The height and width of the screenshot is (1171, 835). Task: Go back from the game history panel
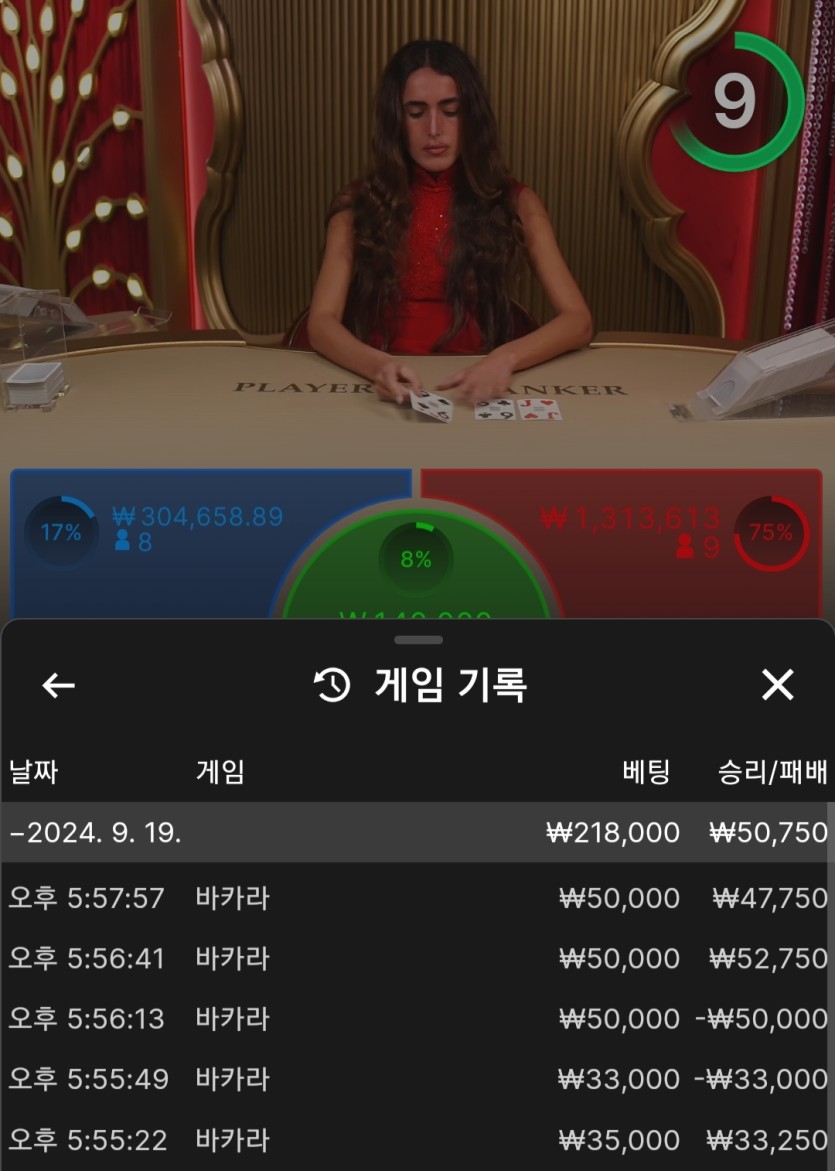point(59,685)
